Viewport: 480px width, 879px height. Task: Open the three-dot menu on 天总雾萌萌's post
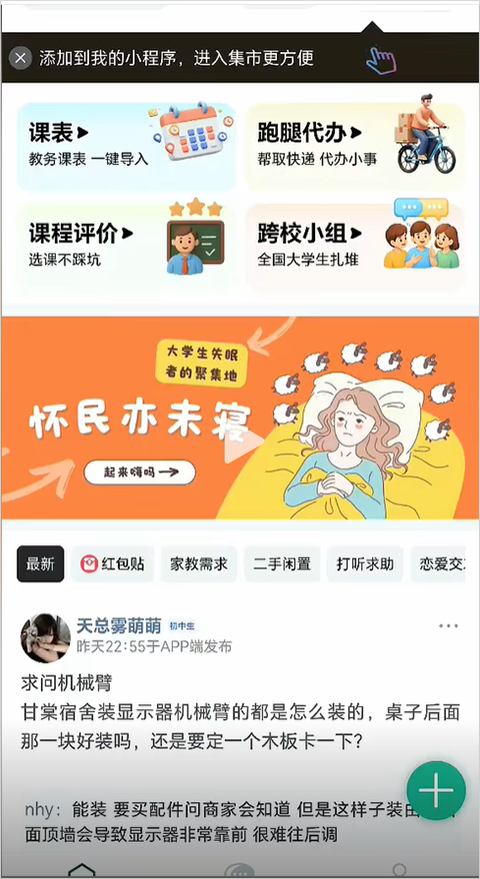point(449,626)
